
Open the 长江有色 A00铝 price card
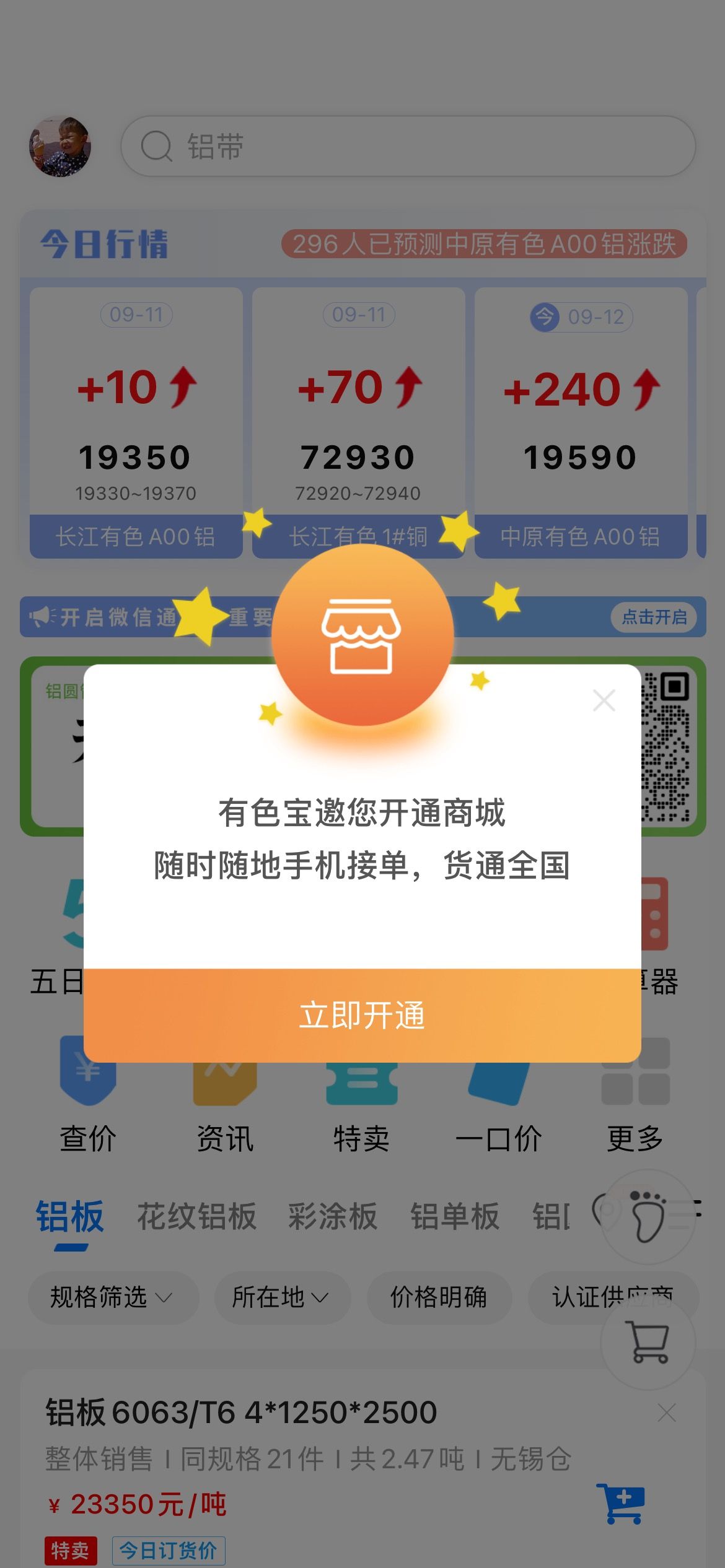coord(136,423)
